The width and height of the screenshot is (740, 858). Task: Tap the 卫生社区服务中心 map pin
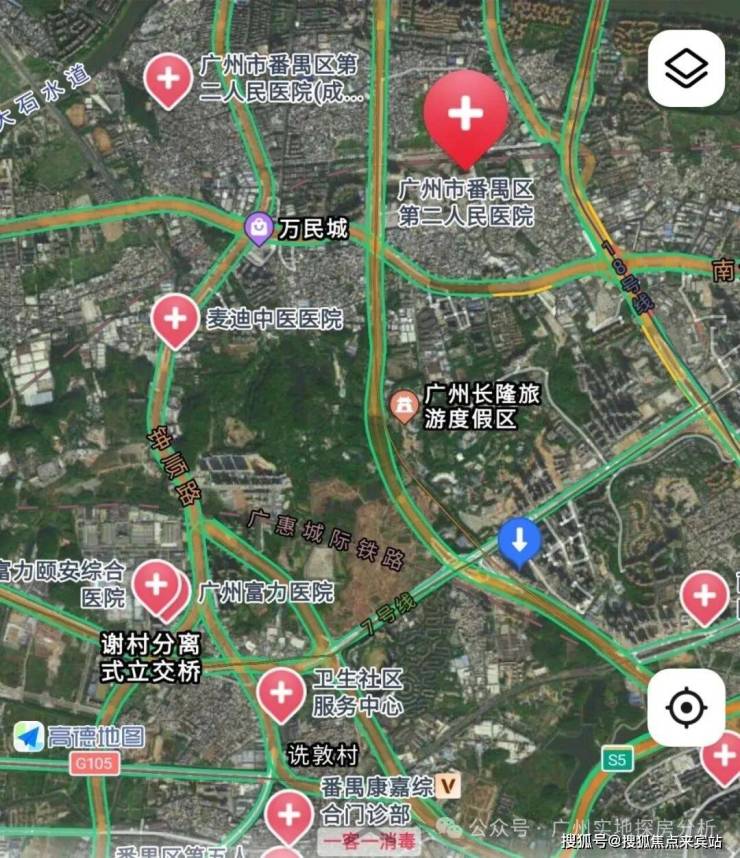click(x=281, y=692)
